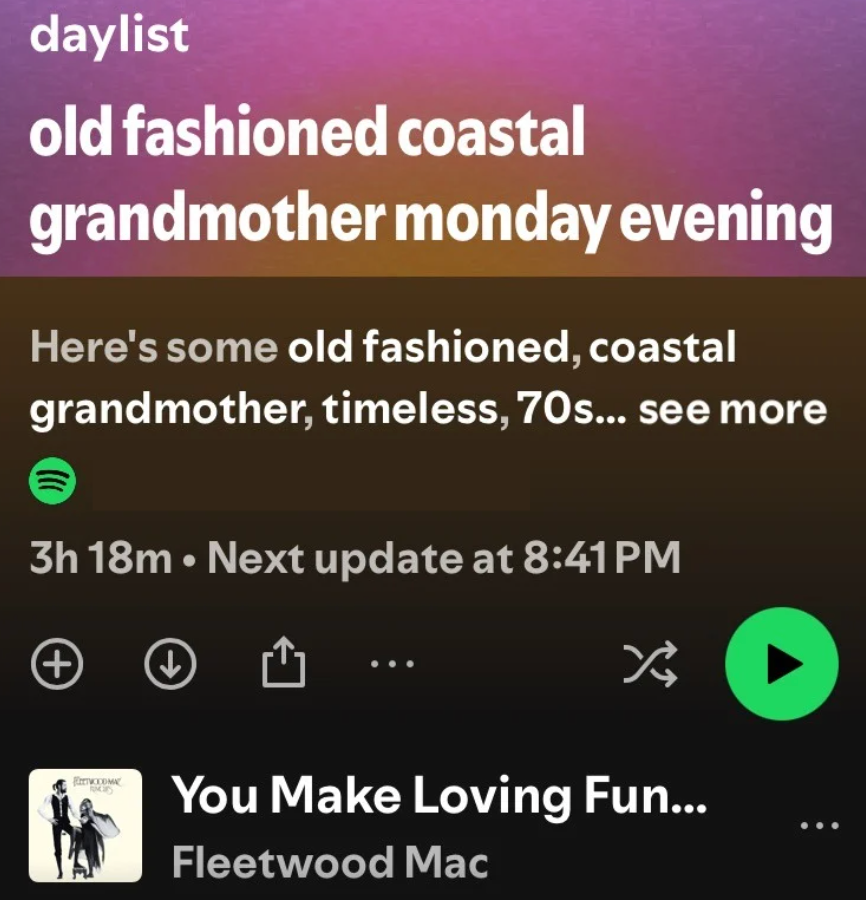Toggle saving the daylist with the plus icon

(57, 662)
